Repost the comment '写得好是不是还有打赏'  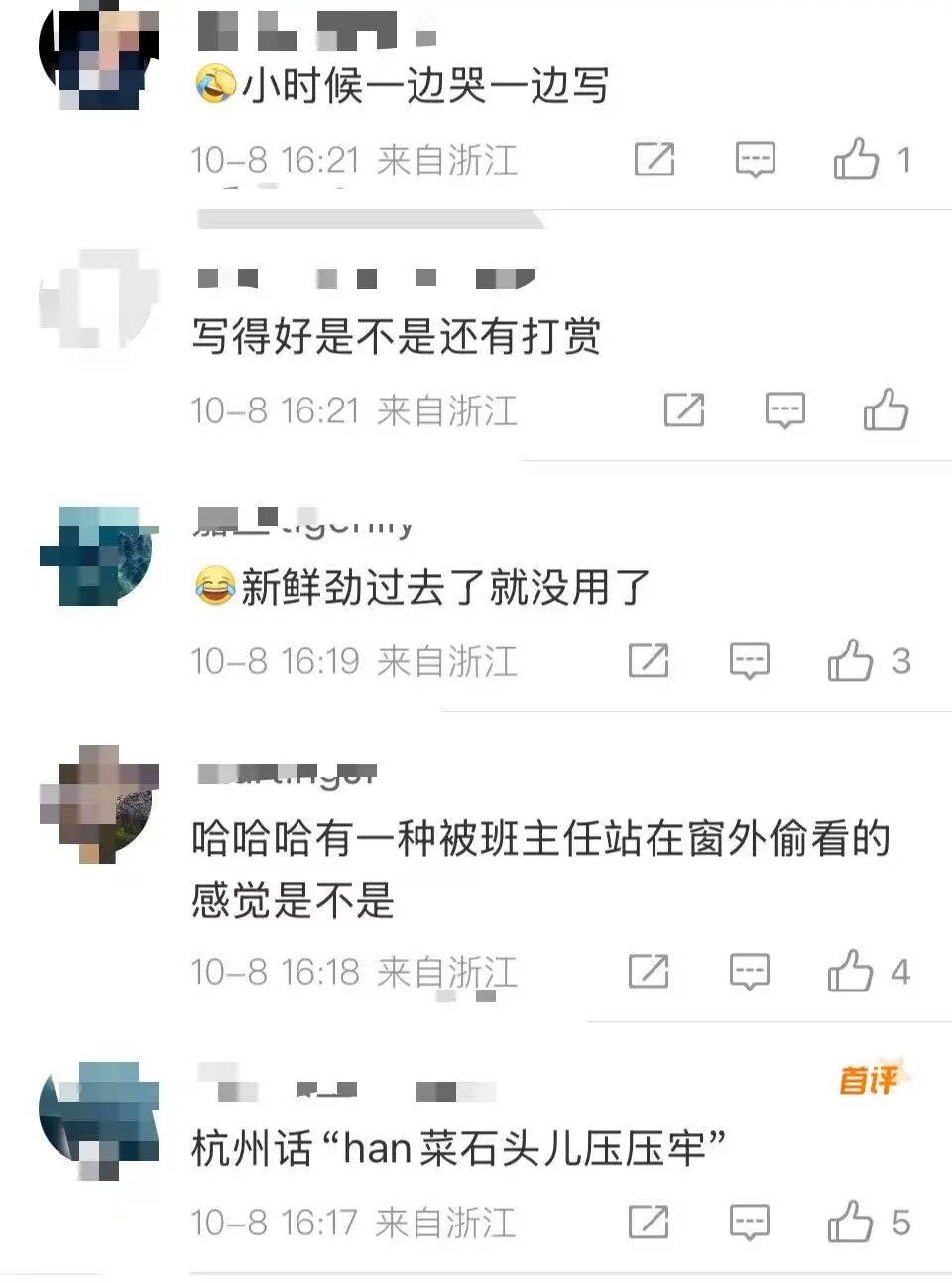click(x=684, y=409)
